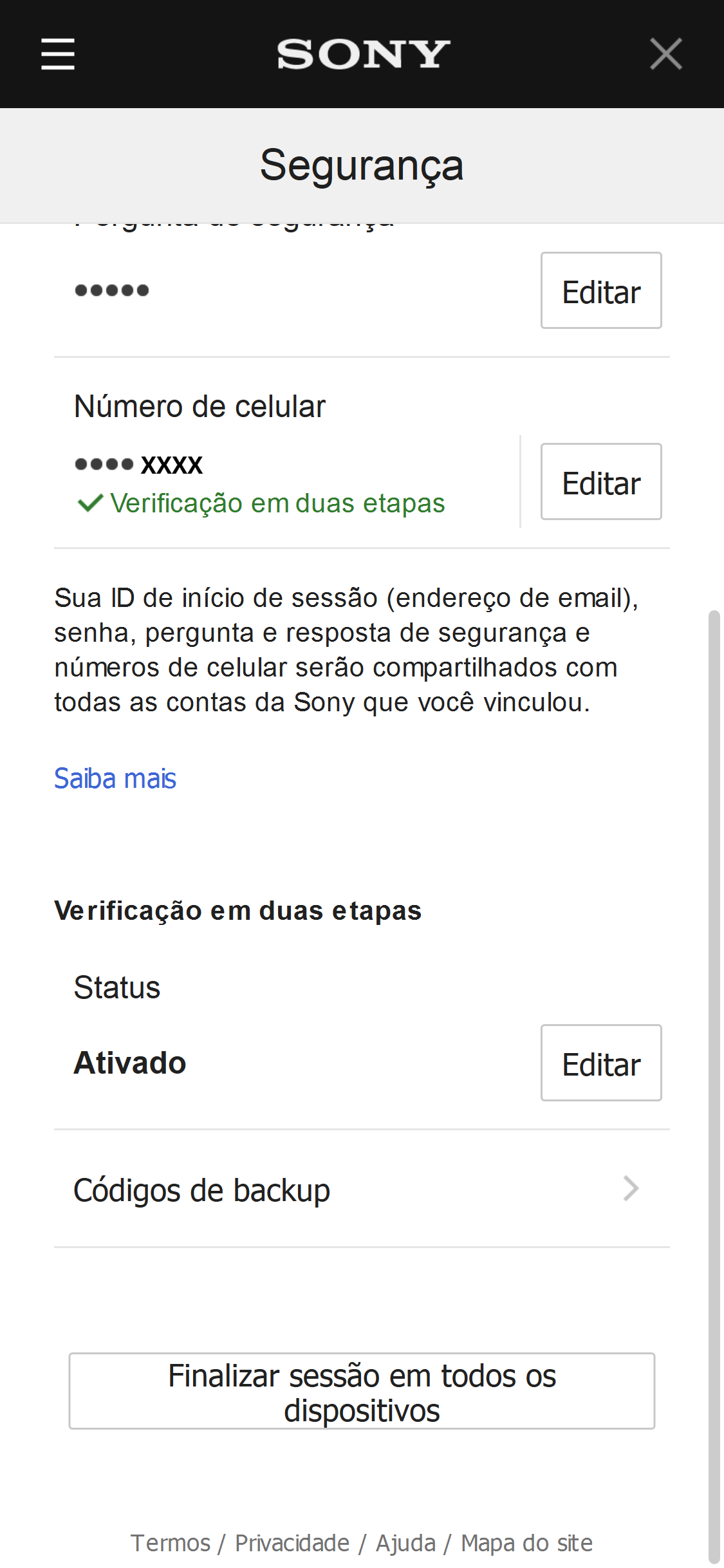This screenshot has width=724, height=1568.
Task: Open the Saiba mais link
Action: pyautogui.click(x=115, y=779)
